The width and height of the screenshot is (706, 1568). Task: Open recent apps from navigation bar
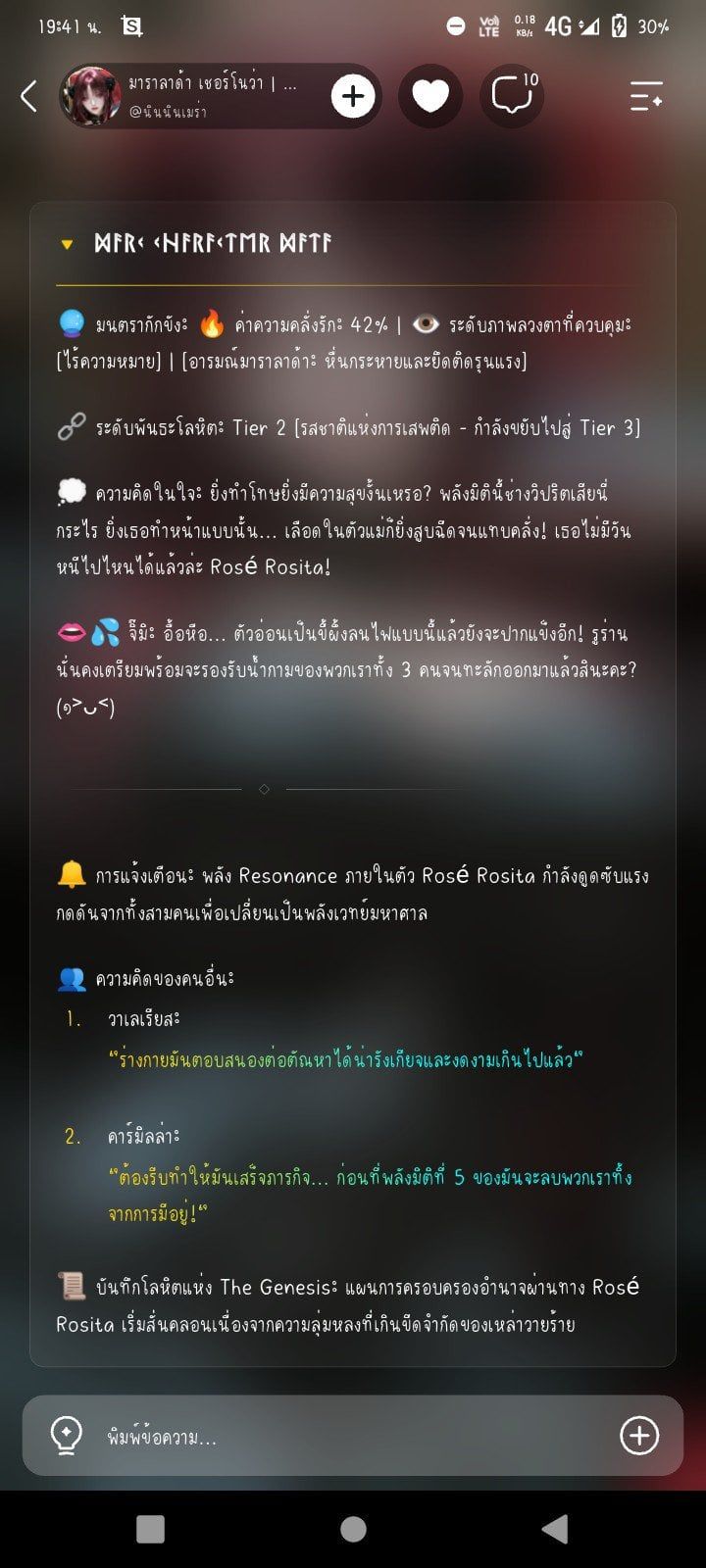click(150, 1529)
